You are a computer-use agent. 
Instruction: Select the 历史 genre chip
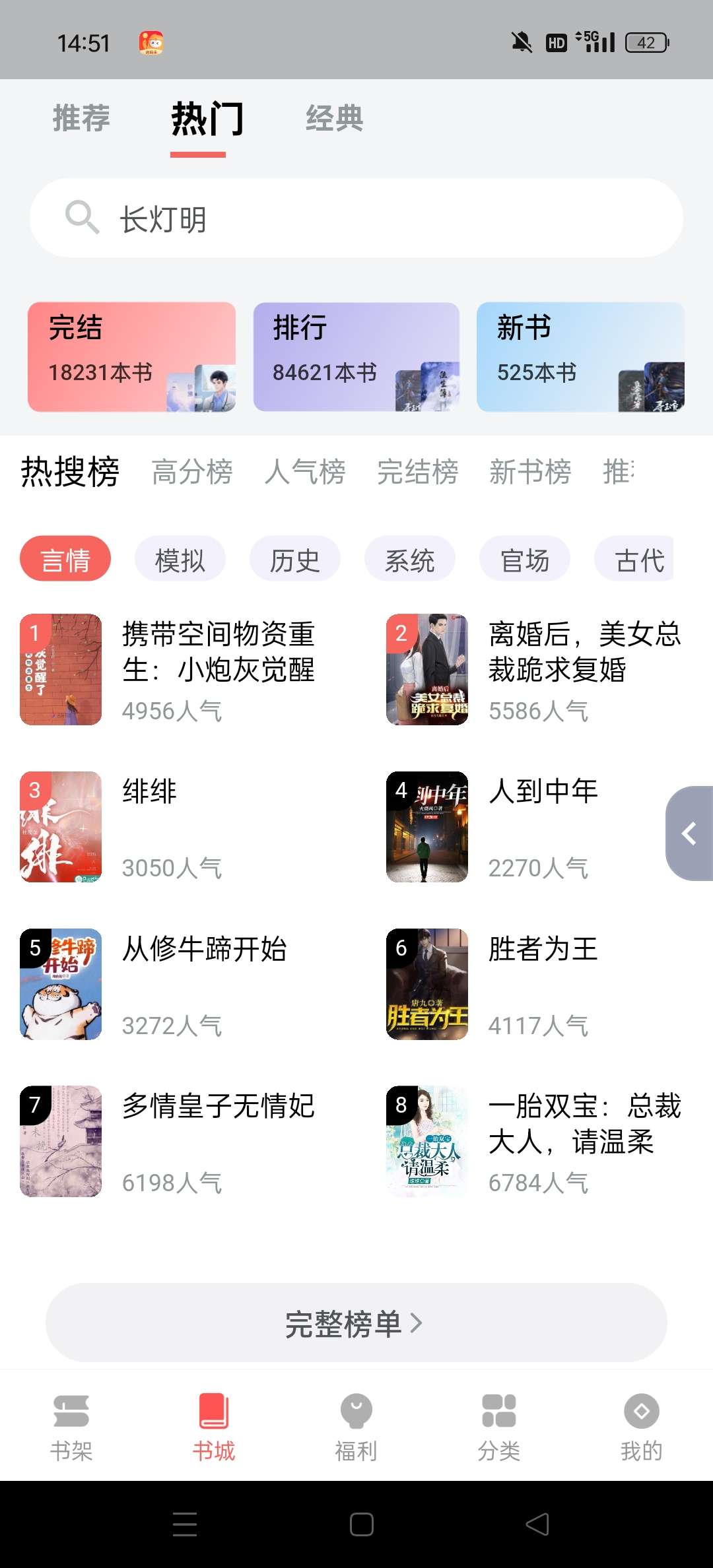coord(294,560)
